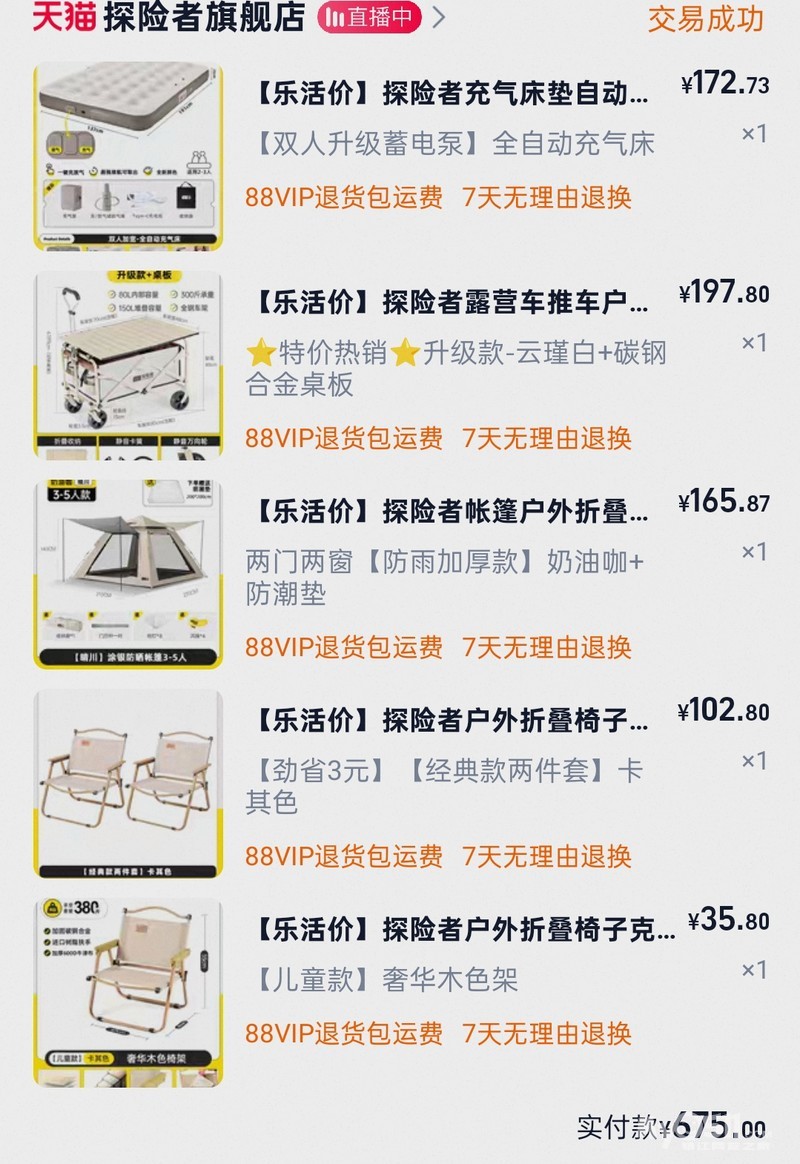View the 探险者露营车推车 product
Viewport: 800px width, 1164px height.
[452, 301]
